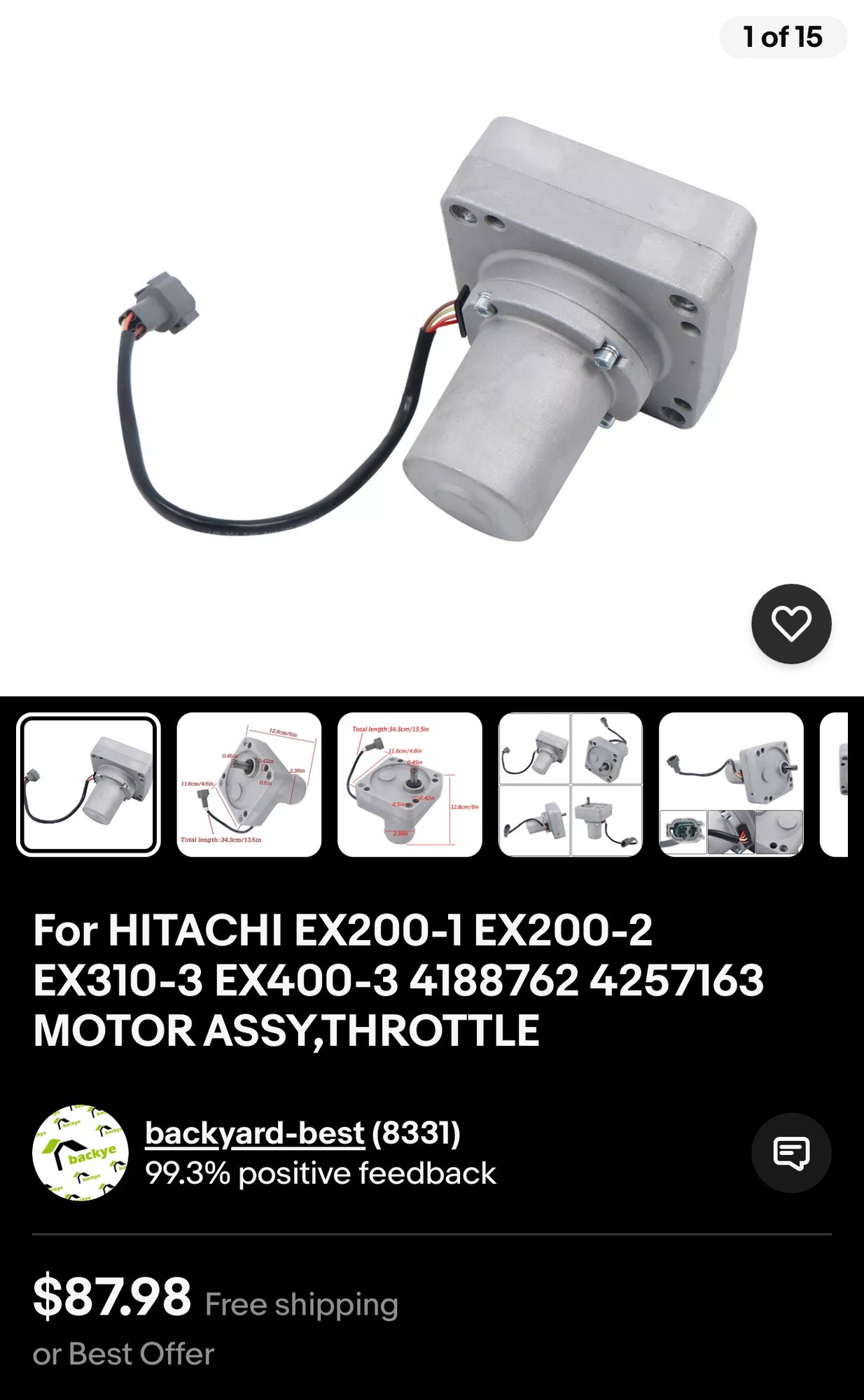Open the partially visible sixth thumbnail

pyautogui.click(x=835, y=784)
